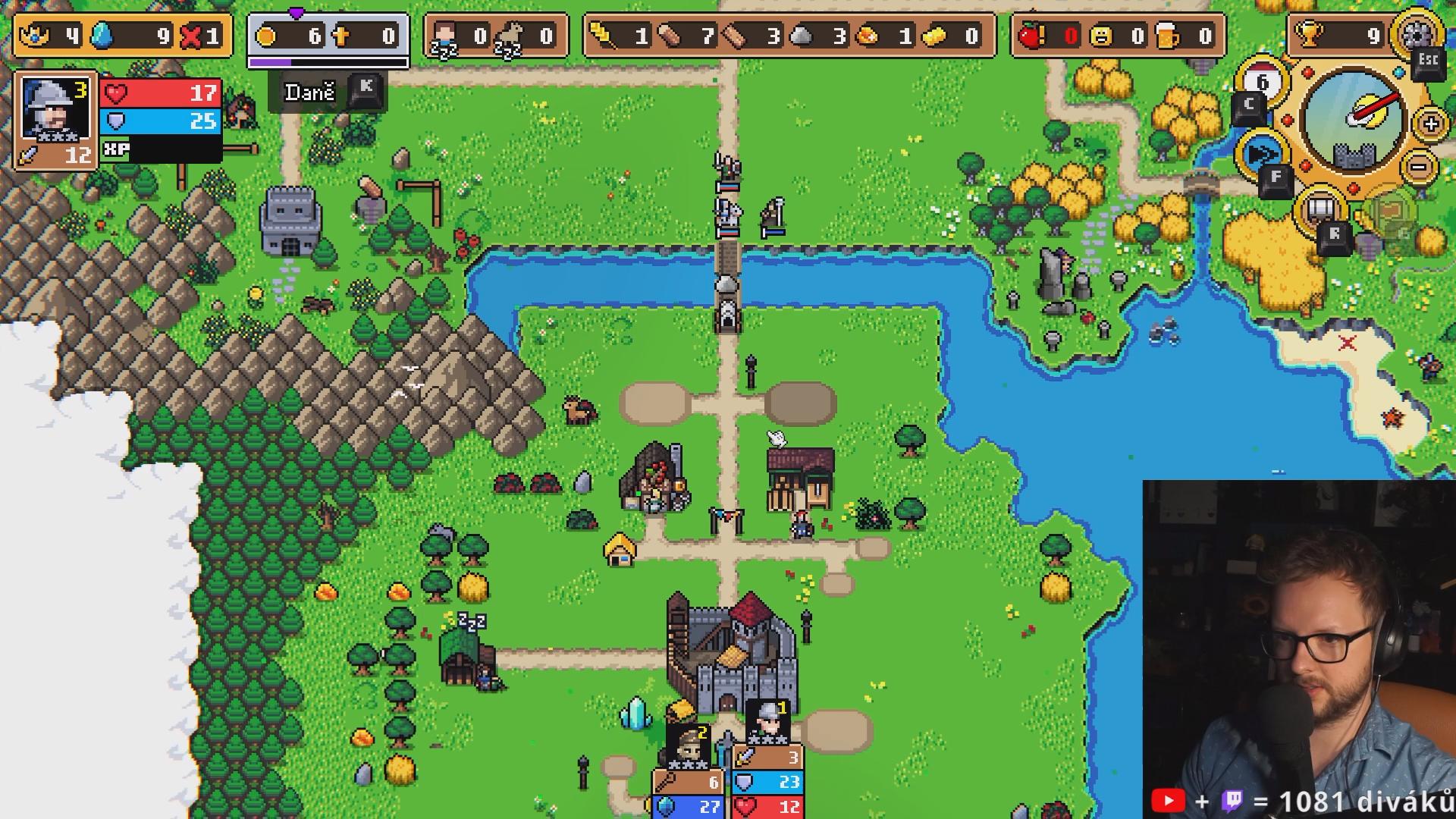
Task: Zoom in with the plus button
Action: [x=1431, y=124]
